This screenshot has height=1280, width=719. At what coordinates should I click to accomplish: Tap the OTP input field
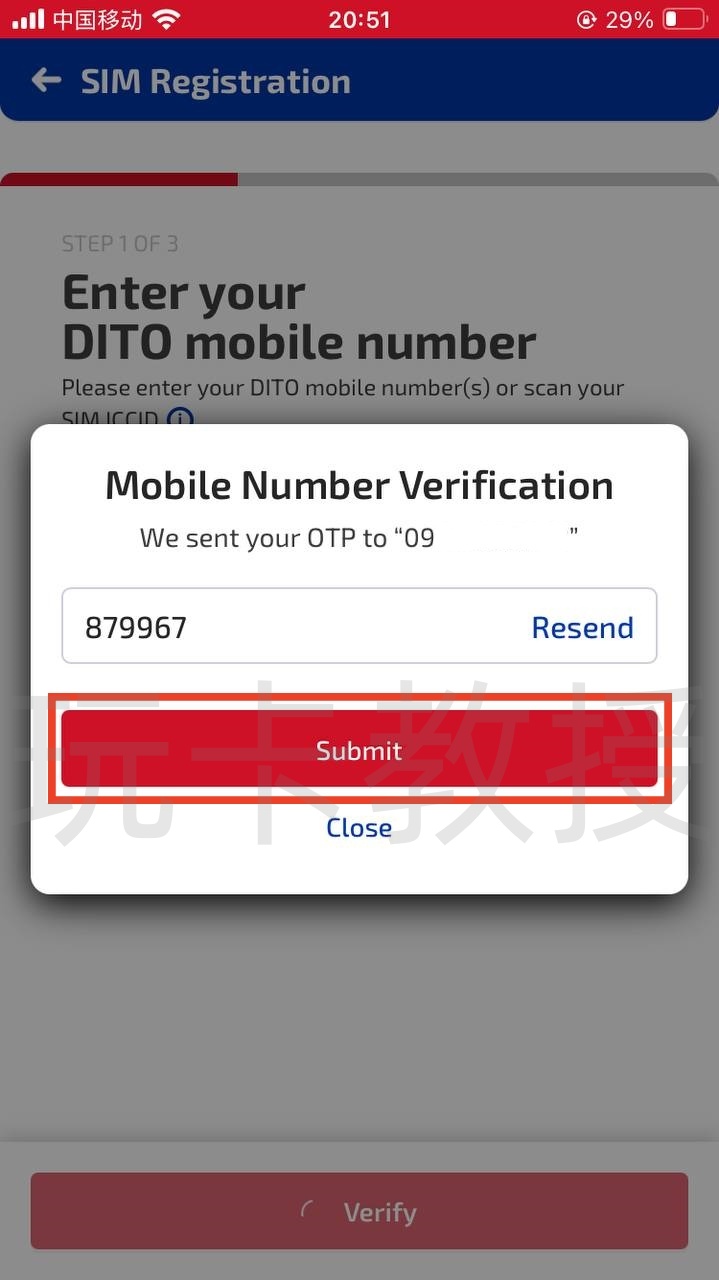(290, 627)
